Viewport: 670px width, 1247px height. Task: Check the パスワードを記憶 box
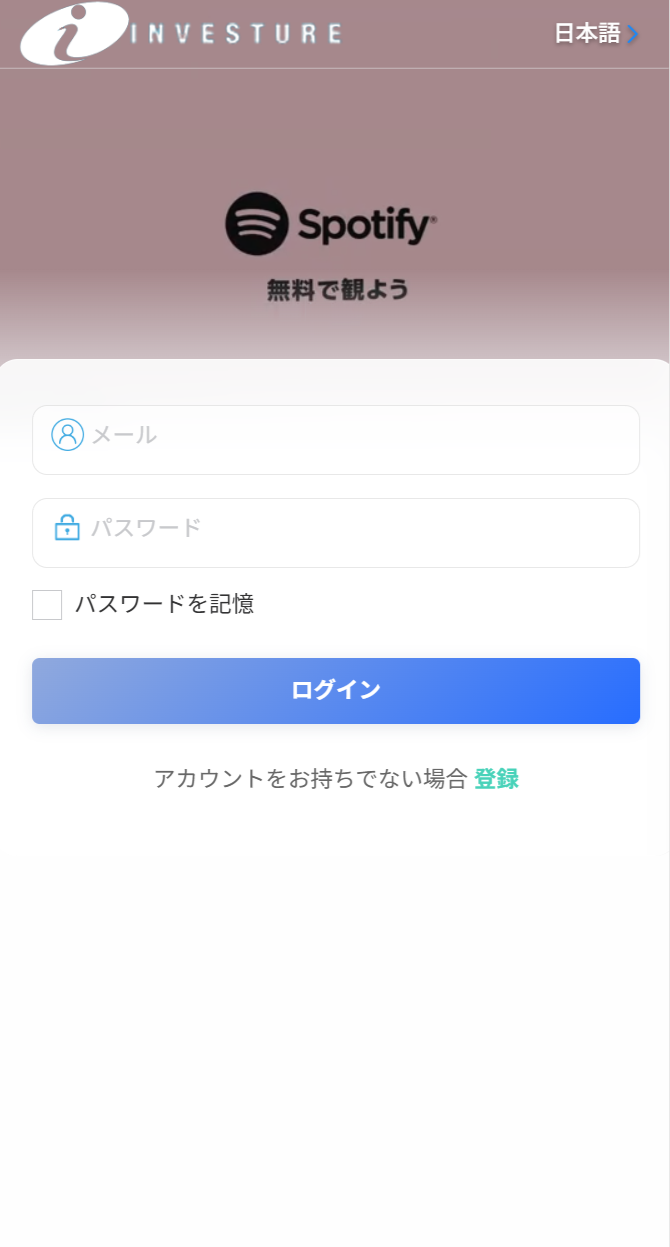(x=47, y=605)
